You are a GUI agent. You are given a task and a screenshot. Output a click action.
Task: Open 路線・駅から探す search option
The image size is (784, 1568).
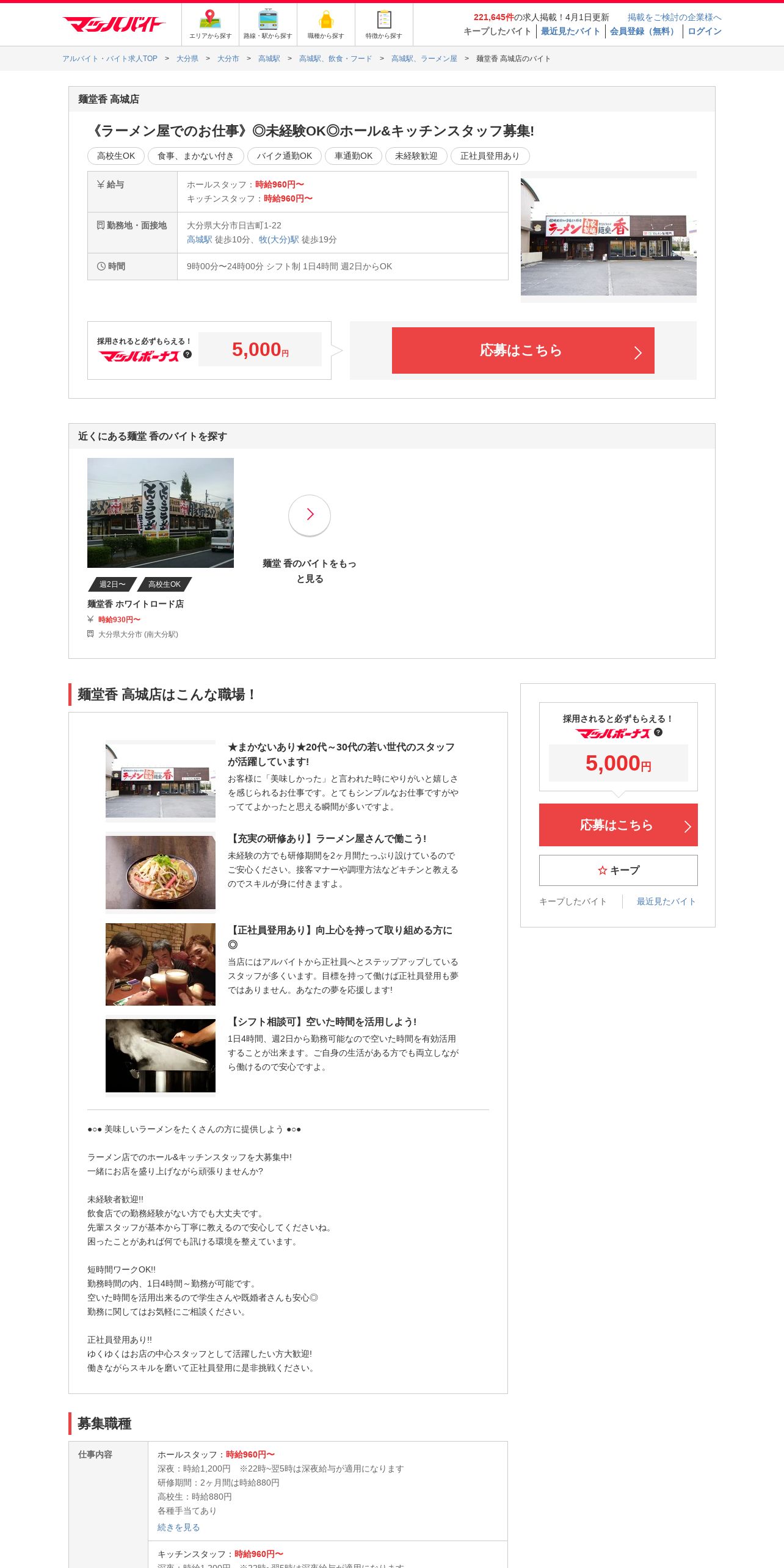[267, 24]
